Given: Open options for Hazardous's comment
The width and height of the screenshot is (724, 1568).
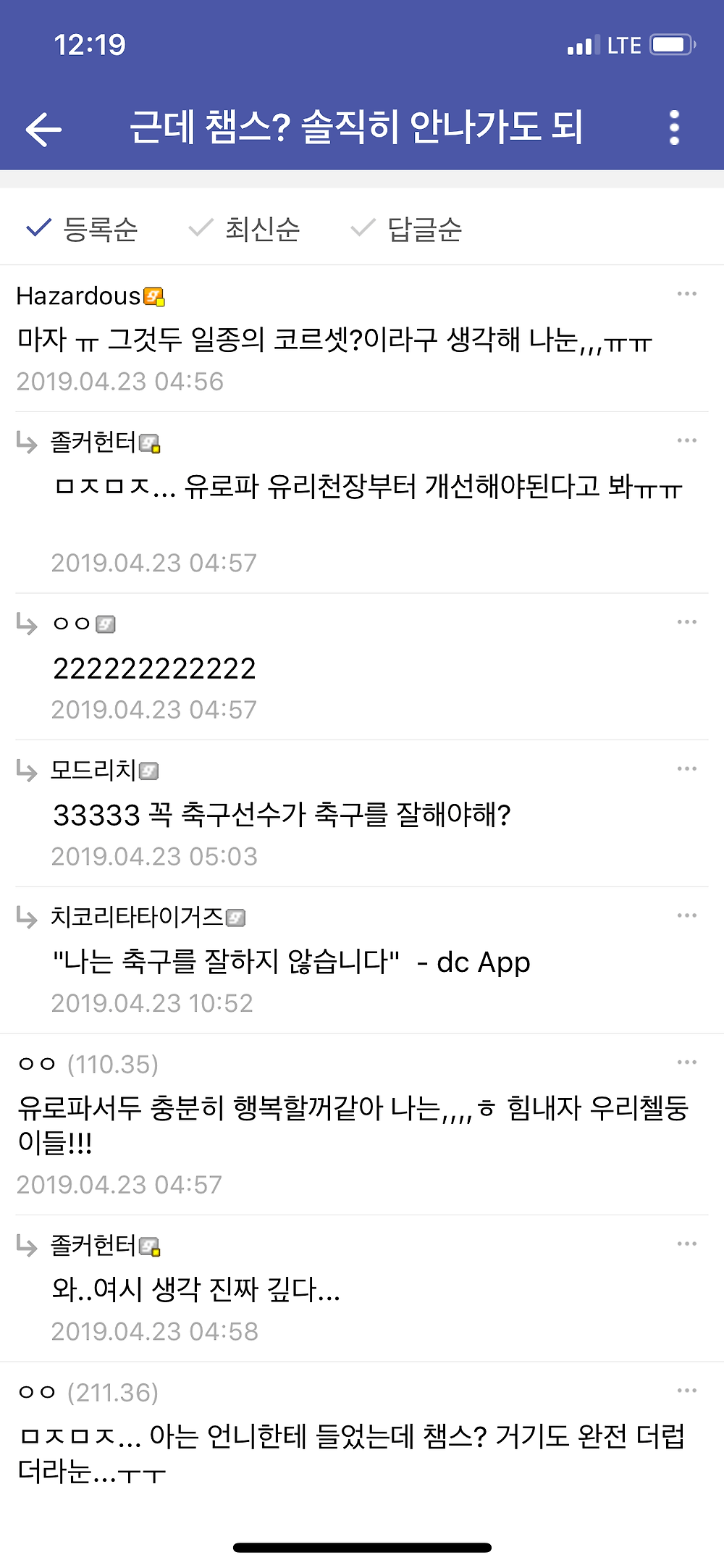Looking at the screenshot, I should tap(686, 294).
